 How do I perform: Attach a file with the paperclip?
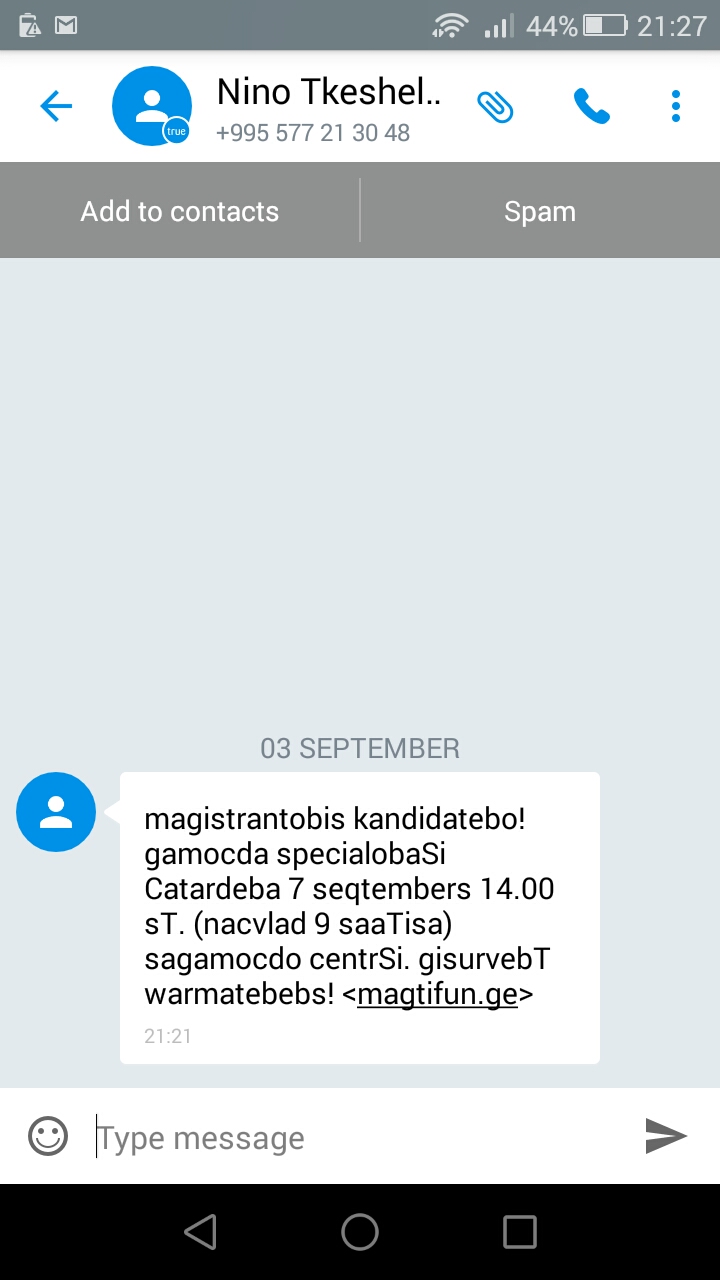pyautogui.click(x=495, y=106)
